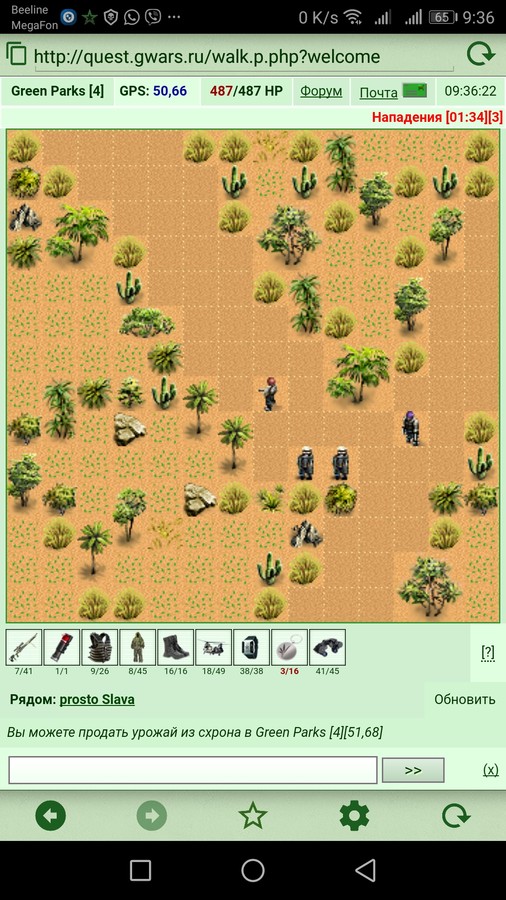Screen dimensions: 506x900
Task: Select the armored vest item slot
Action: click(x=99, y=647)
